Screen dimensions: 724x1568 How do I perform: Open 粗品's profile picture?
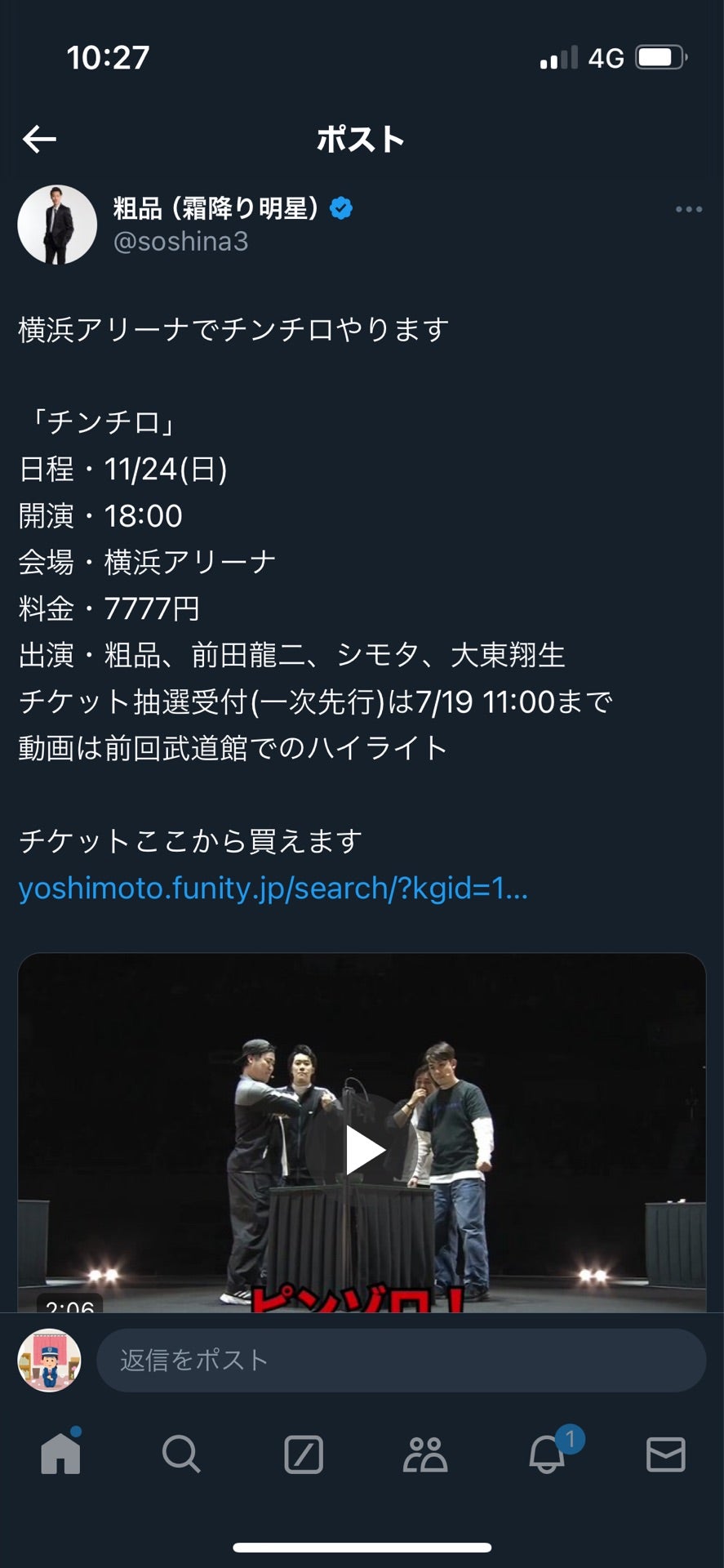pyautogui.click(x=57, y=225)
